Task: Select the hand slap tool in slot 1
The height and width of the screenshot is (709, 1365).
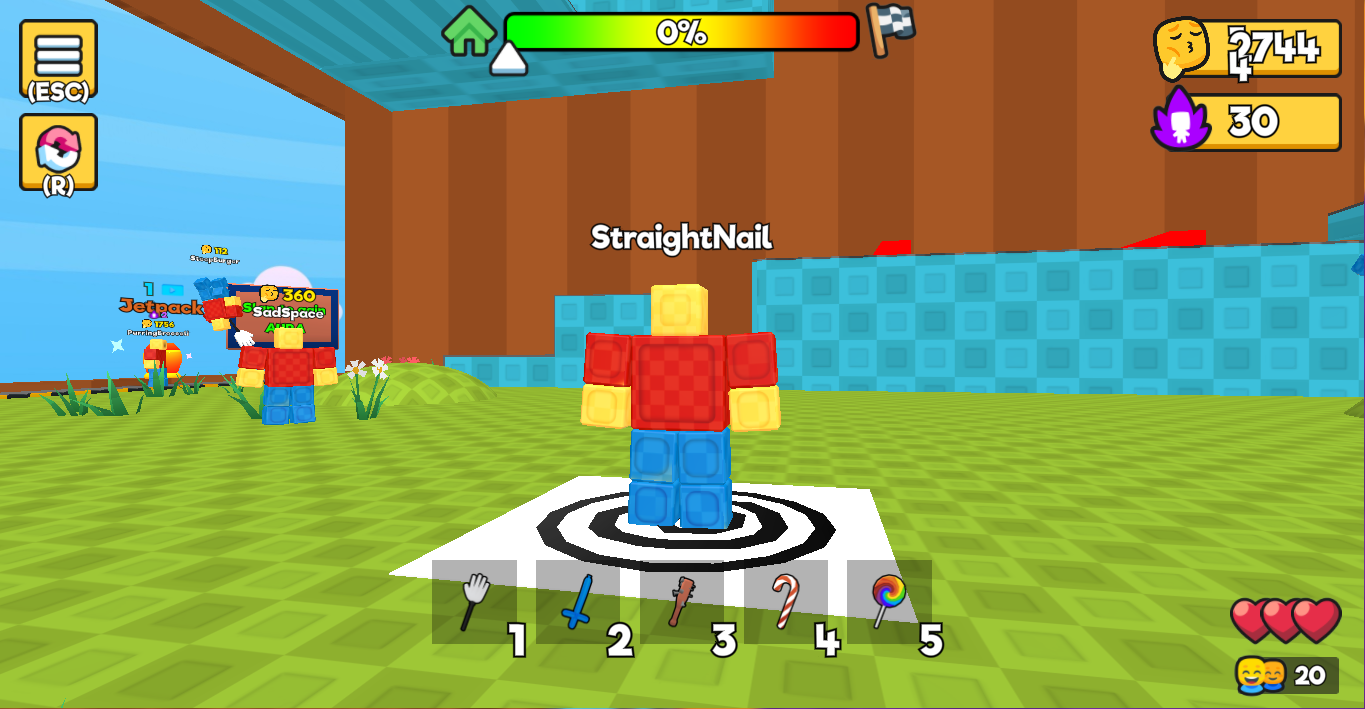Action: tap(474, 601)
